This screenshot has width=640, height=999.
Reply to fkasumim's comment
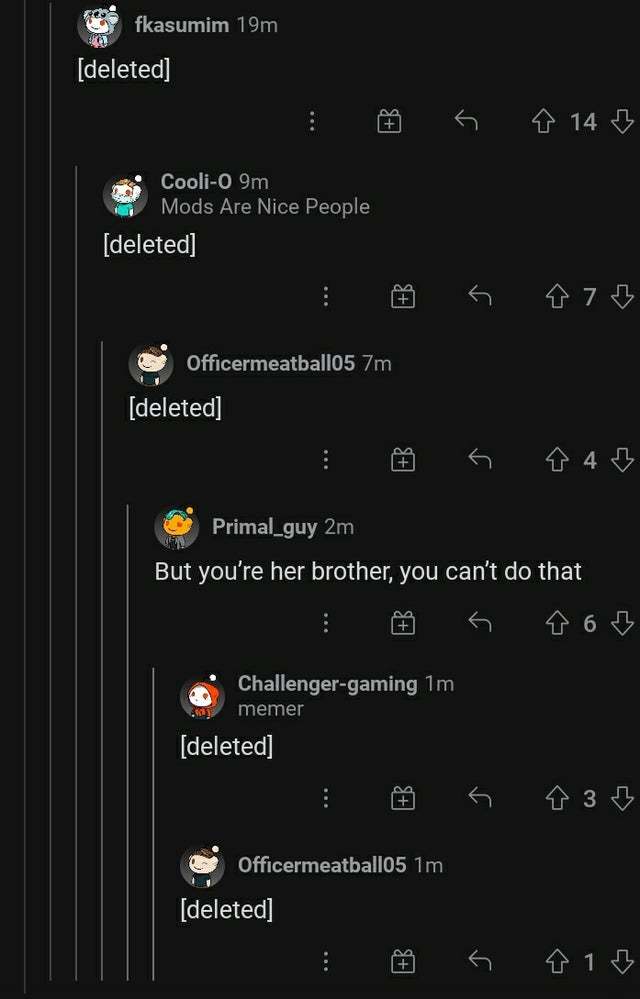coord(465,122)
